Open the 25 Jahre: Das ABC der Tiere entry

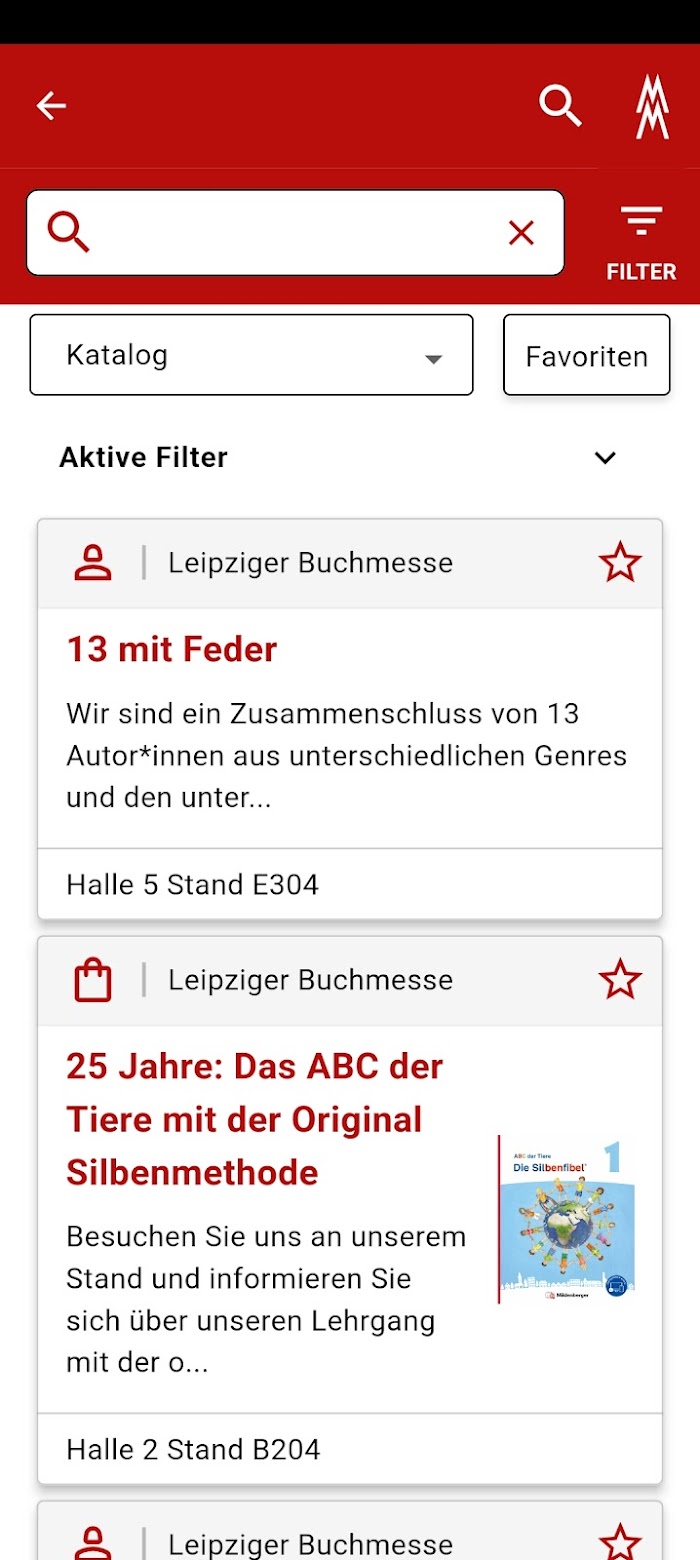pyautogui.click(x=255, y=1119)
